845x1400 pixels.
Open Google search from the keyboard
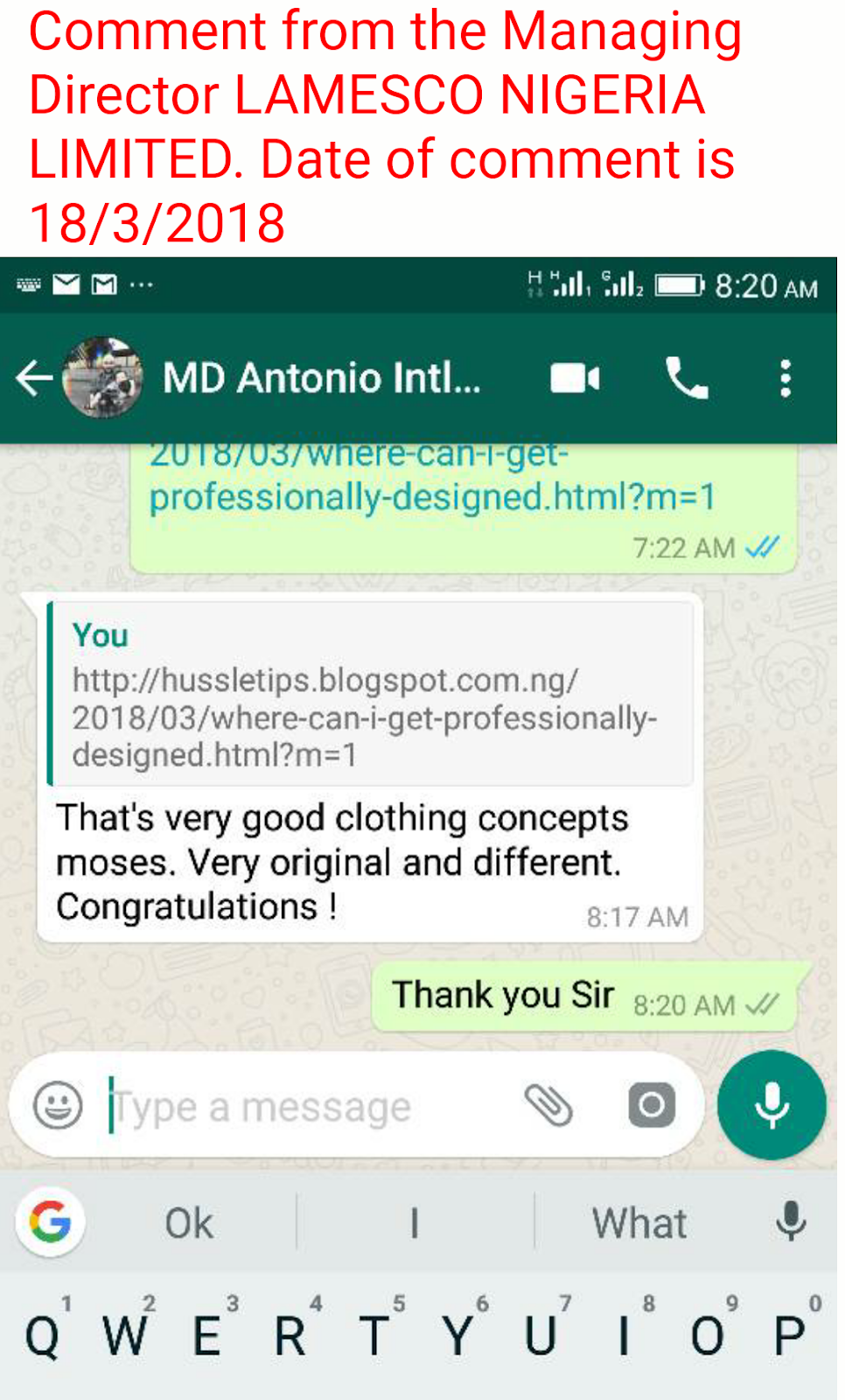coord(50,1221)
